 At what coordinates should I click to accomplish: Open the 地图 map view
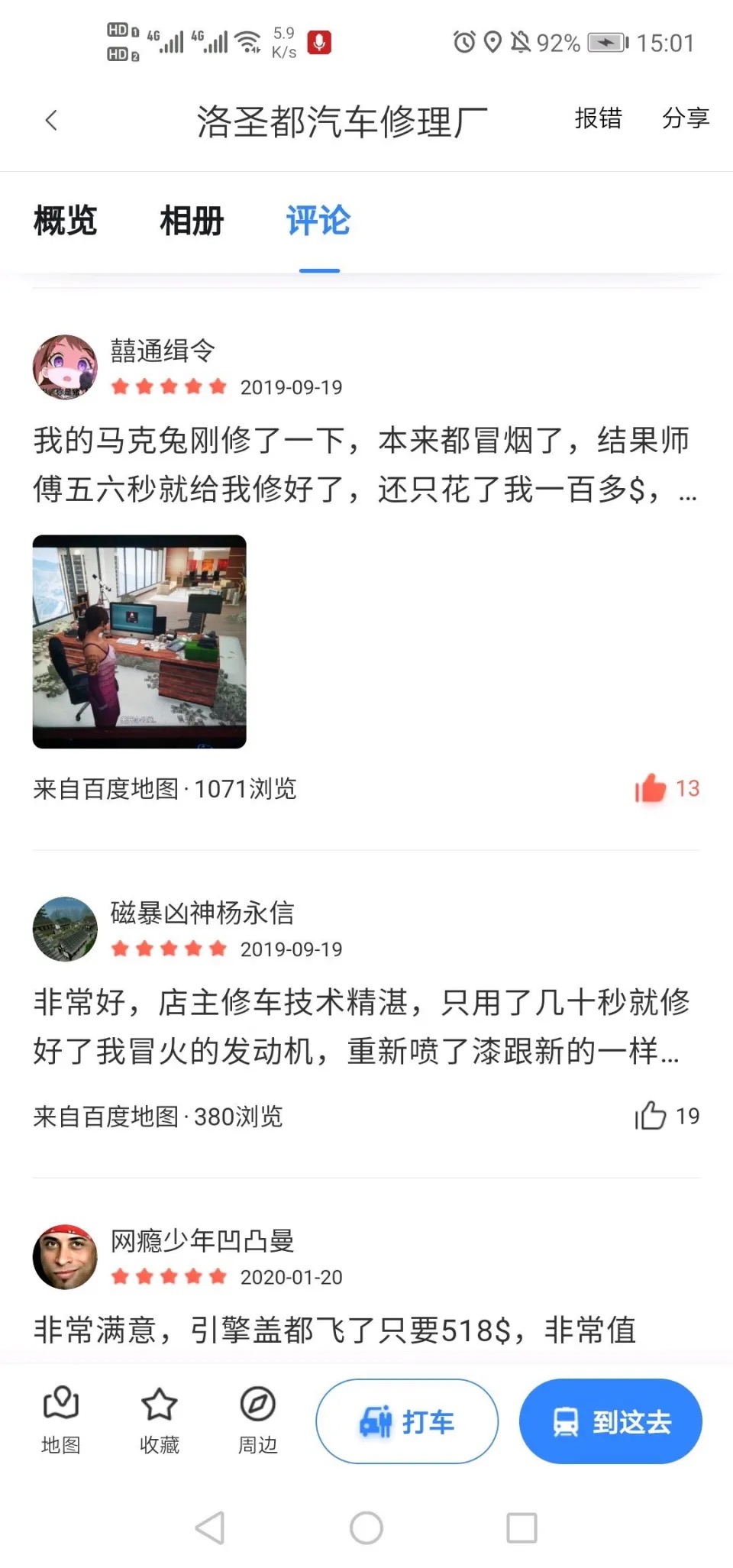coord(61,1421)
